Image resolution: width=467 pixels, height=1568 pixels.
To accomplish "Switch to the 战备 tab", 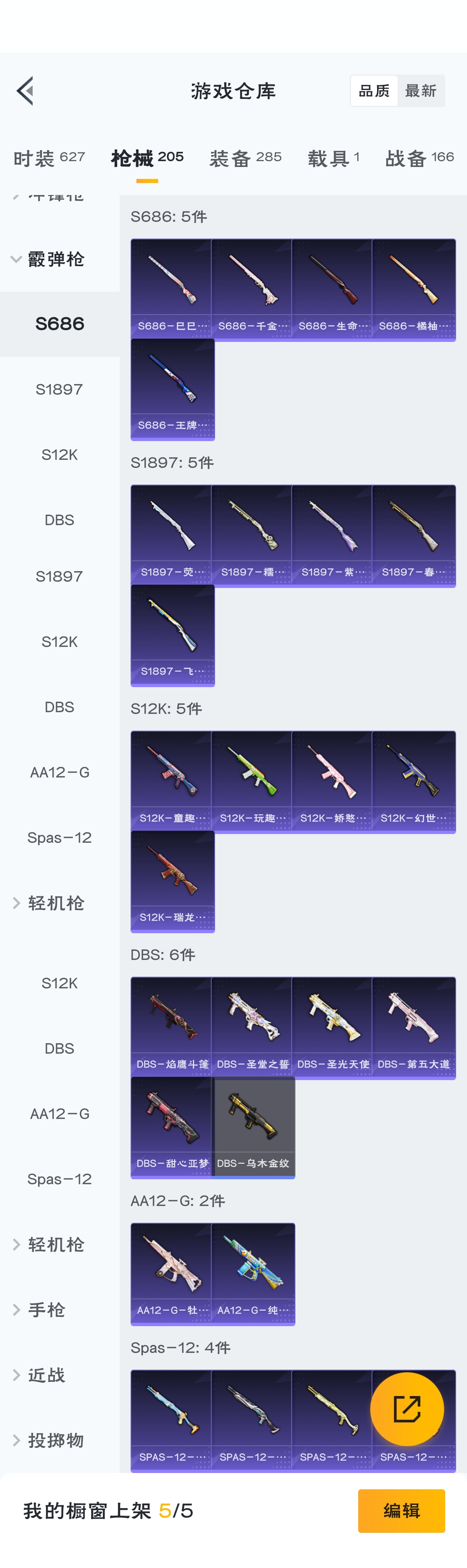I will coord(420,158).
